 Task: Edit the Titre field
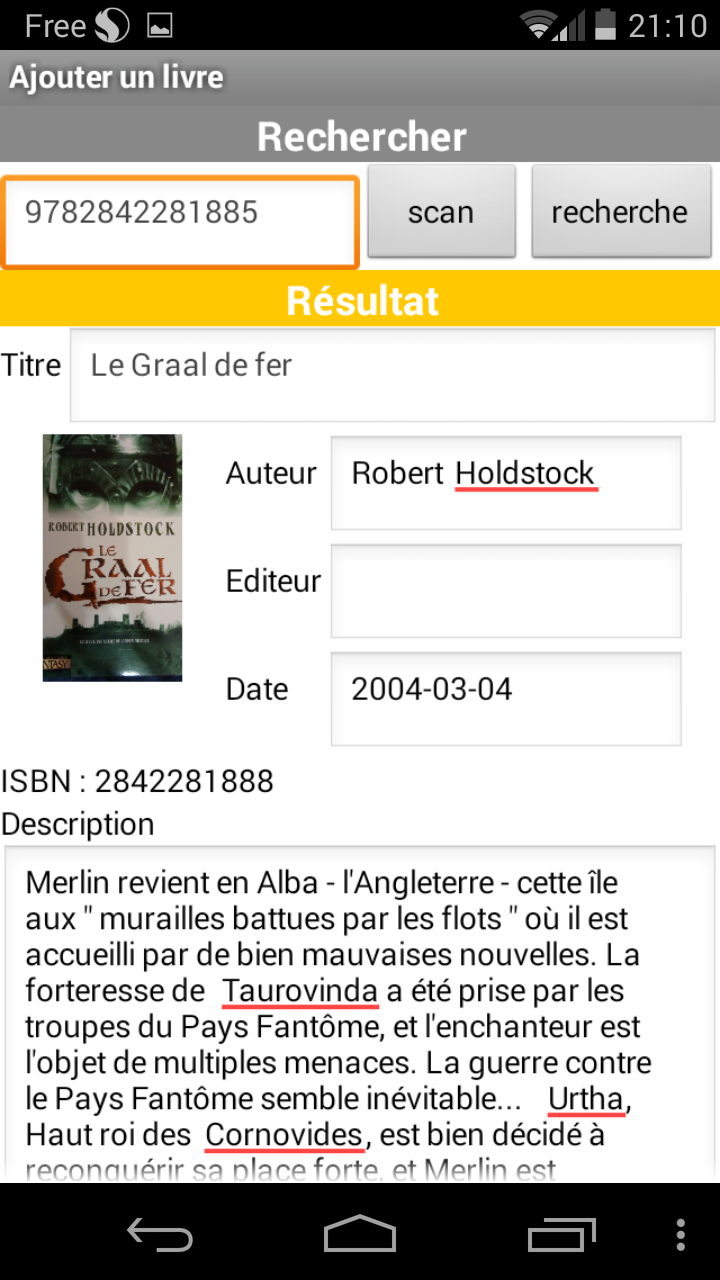392,375
